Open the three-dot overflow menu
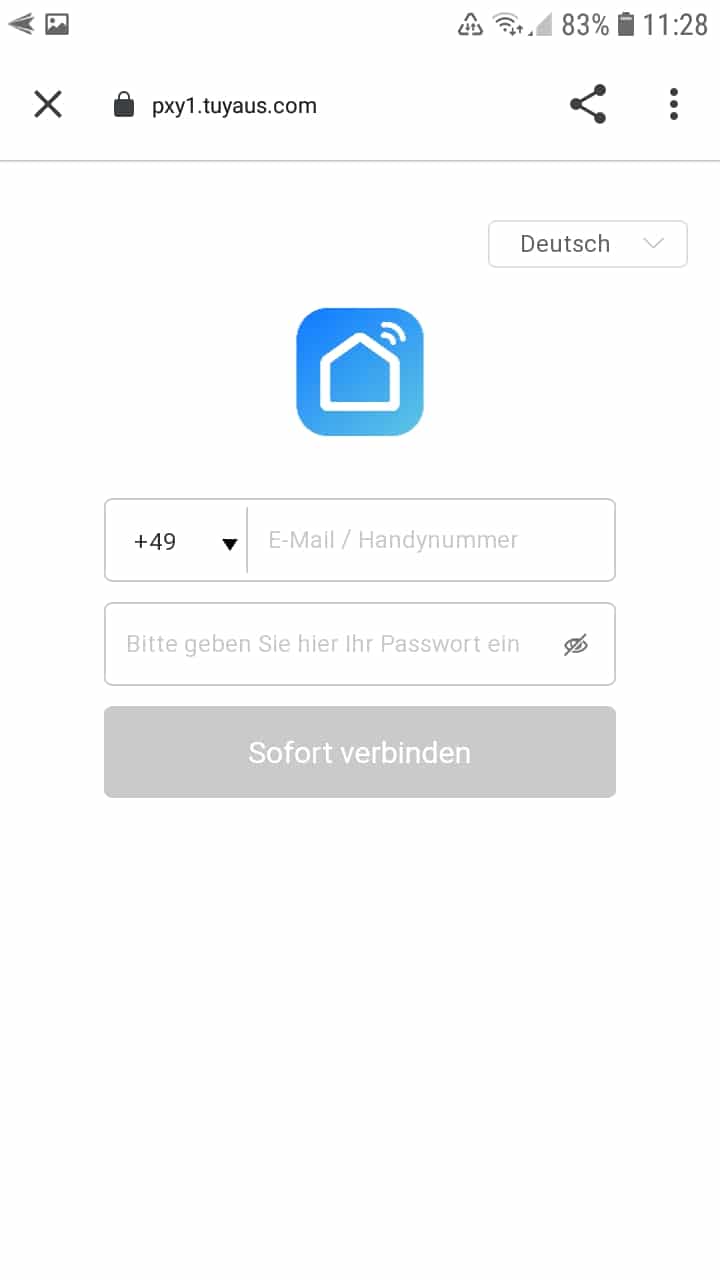Screen dimensions: 720x1280 tap(674, 104)
